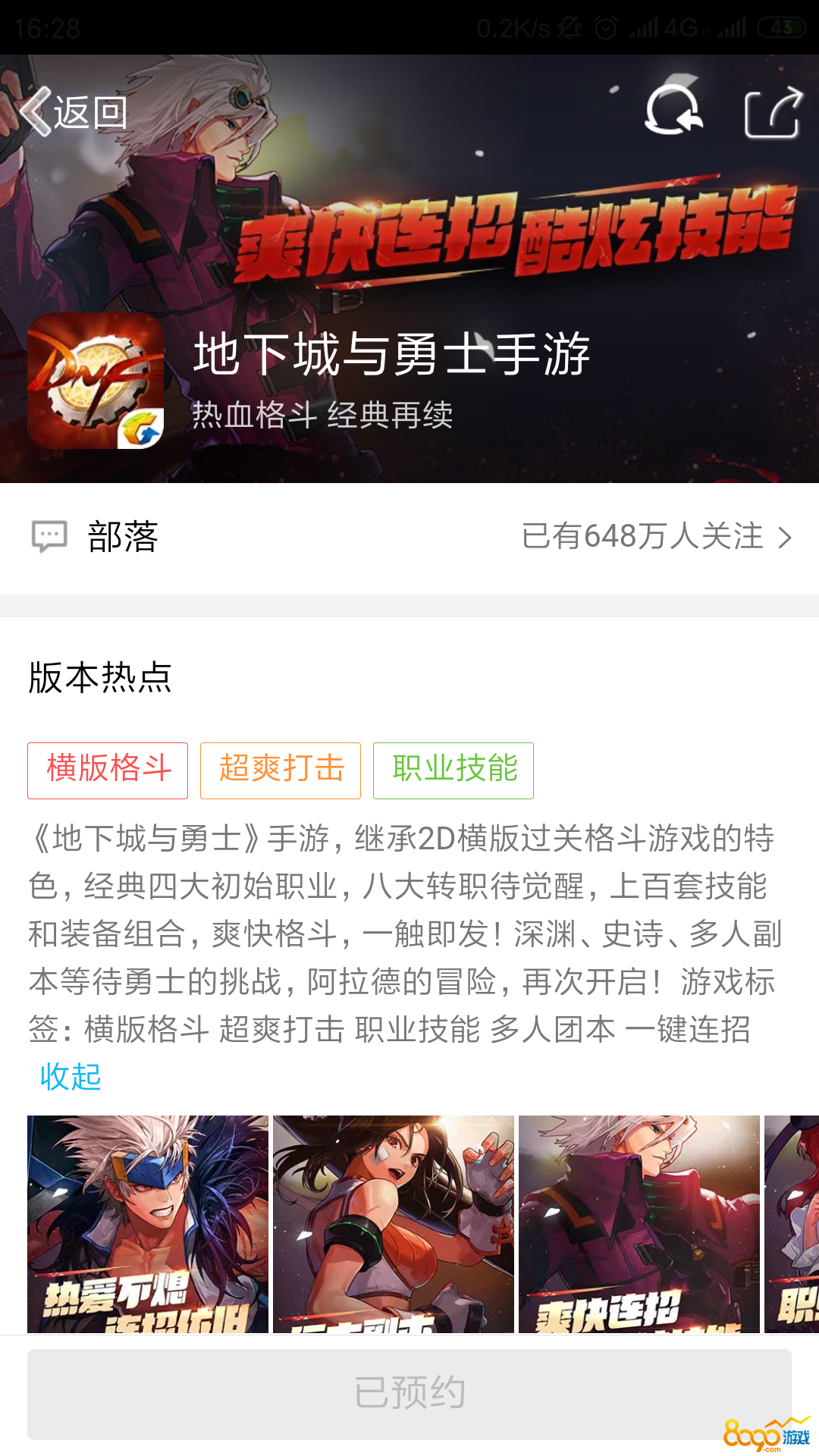Refresh the game page
The width and height of the screenshot is (819, 1456).
pos(673,111)
